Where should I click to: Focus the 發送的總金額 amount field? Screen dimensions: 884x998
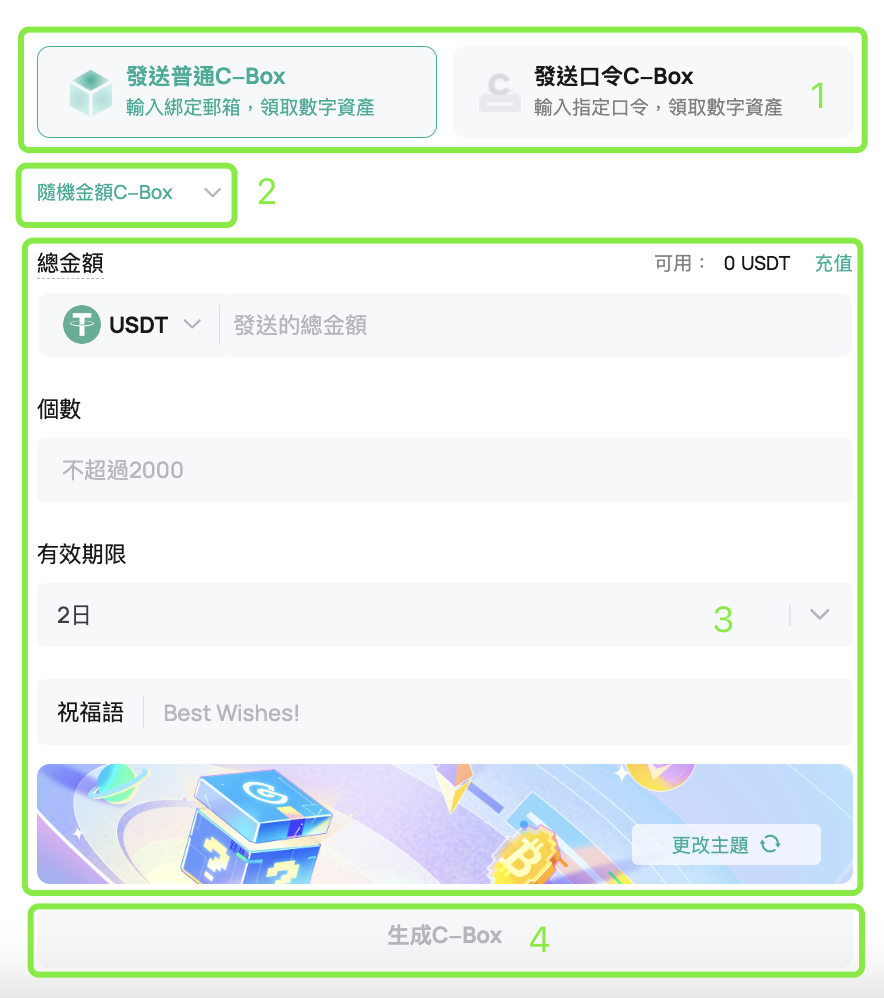(x=535, y=325)
